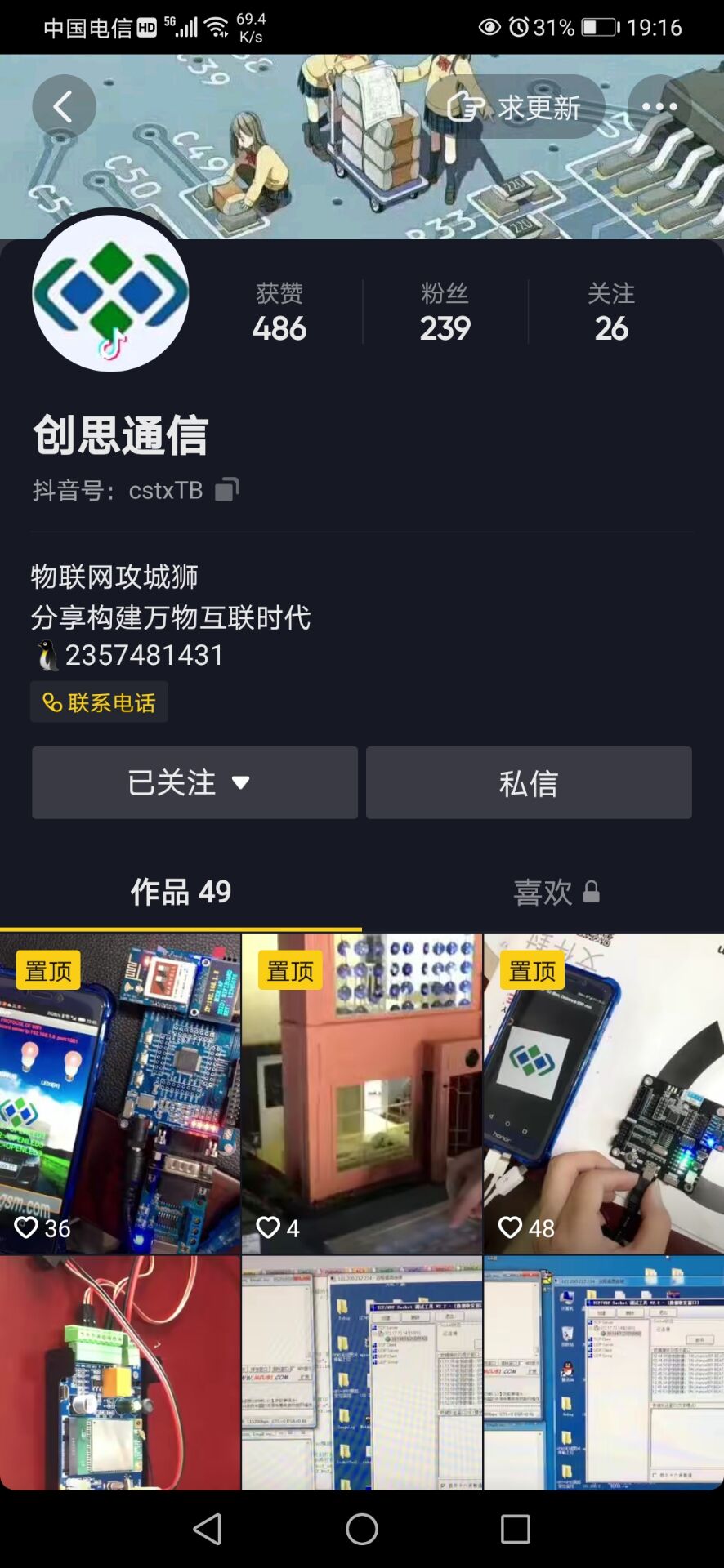Viewport: 724px width, 1568px height.
Task: Switch to the 作品 49 tab
Action: (x=181, y=892)
